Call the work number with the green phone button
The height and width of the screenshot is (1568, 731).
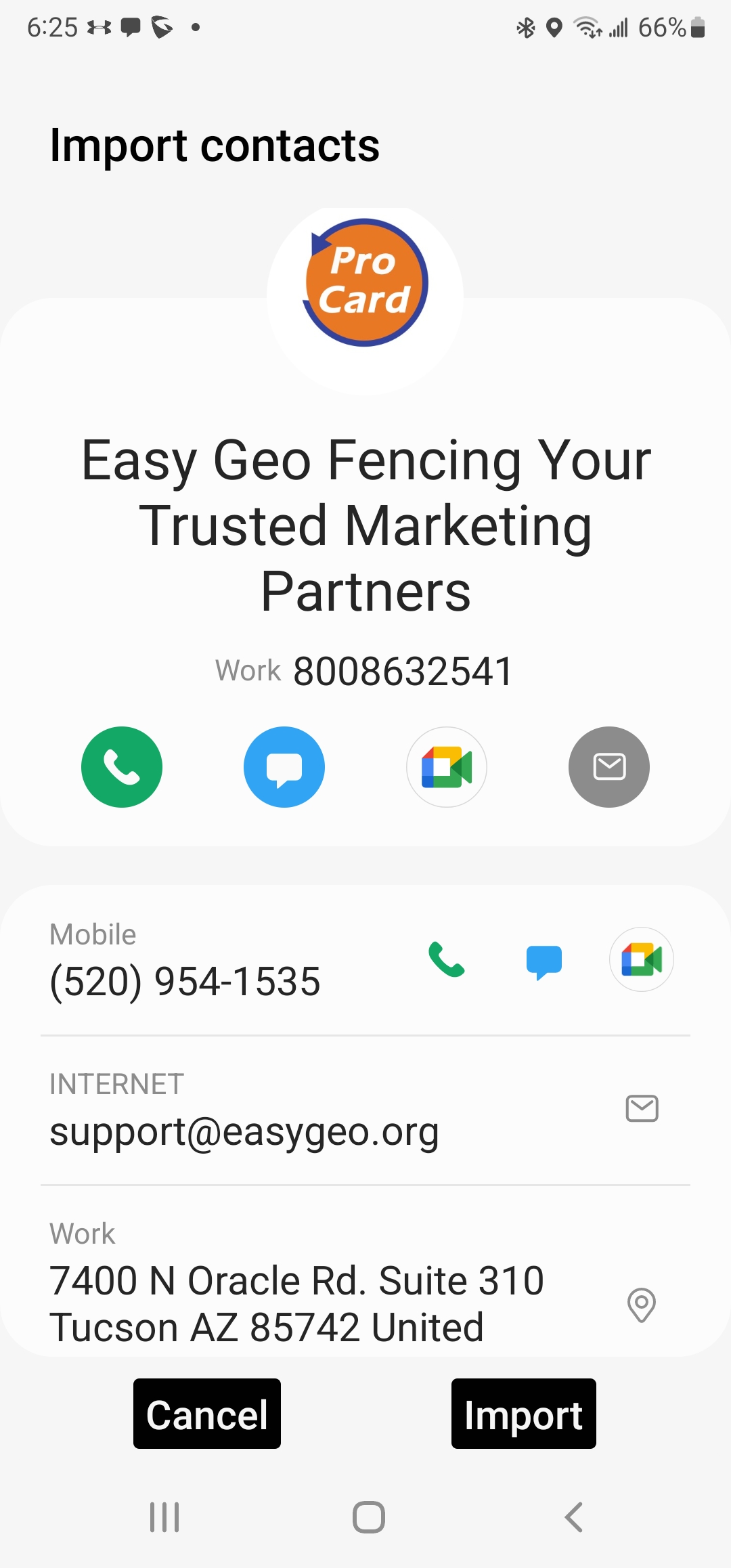(122, 767)
